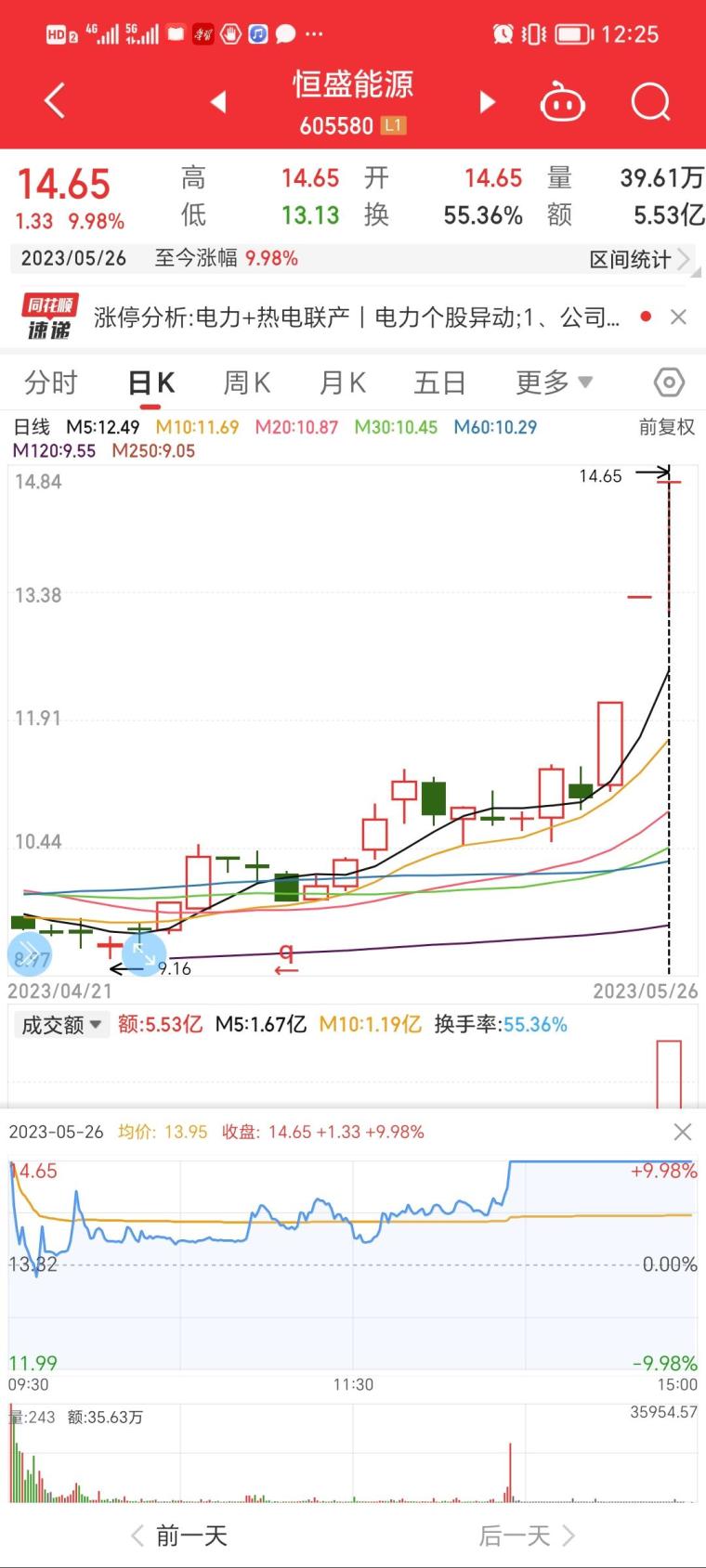The height and width of the screenshot is (1568, 706).
Task: Open the 涨停分析 headline text
Action: [353, 317]
